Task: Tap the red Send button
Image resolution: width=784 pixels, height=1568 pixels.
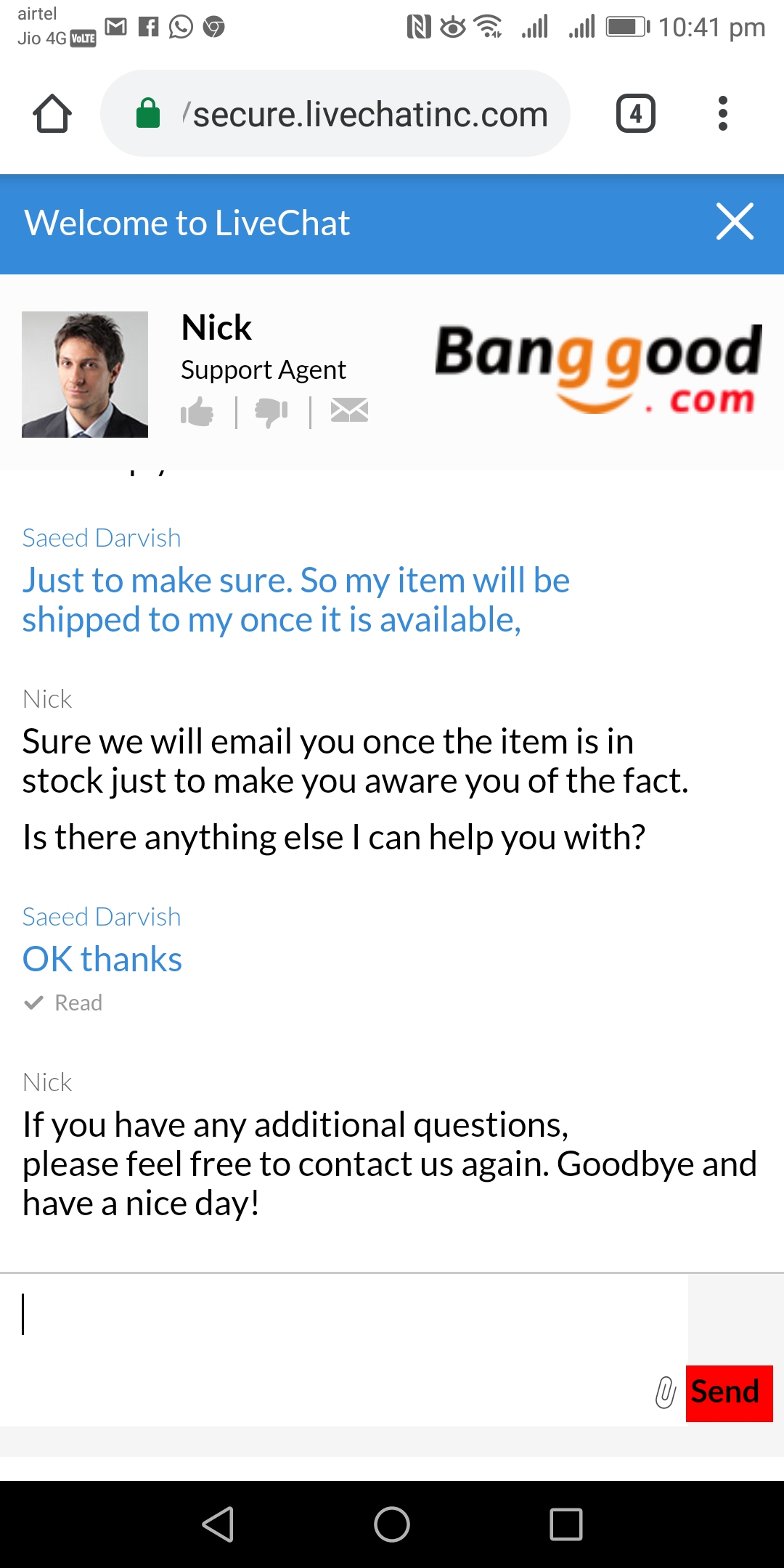Action: tap(729, 1392)
